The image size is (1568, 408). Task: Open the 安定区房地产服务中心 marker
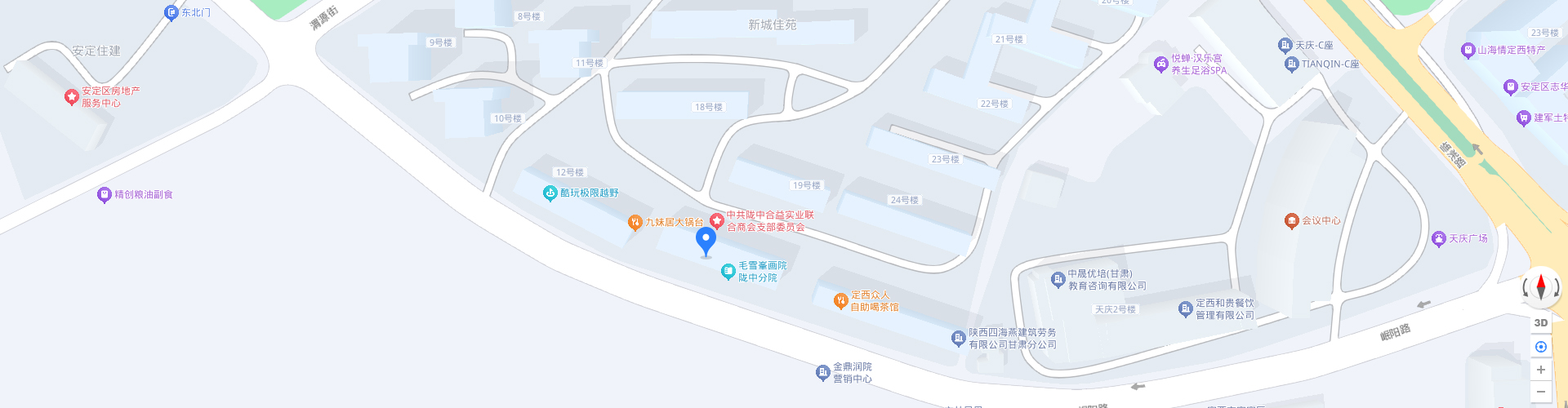pyautogui.click(x=72, y=97)
